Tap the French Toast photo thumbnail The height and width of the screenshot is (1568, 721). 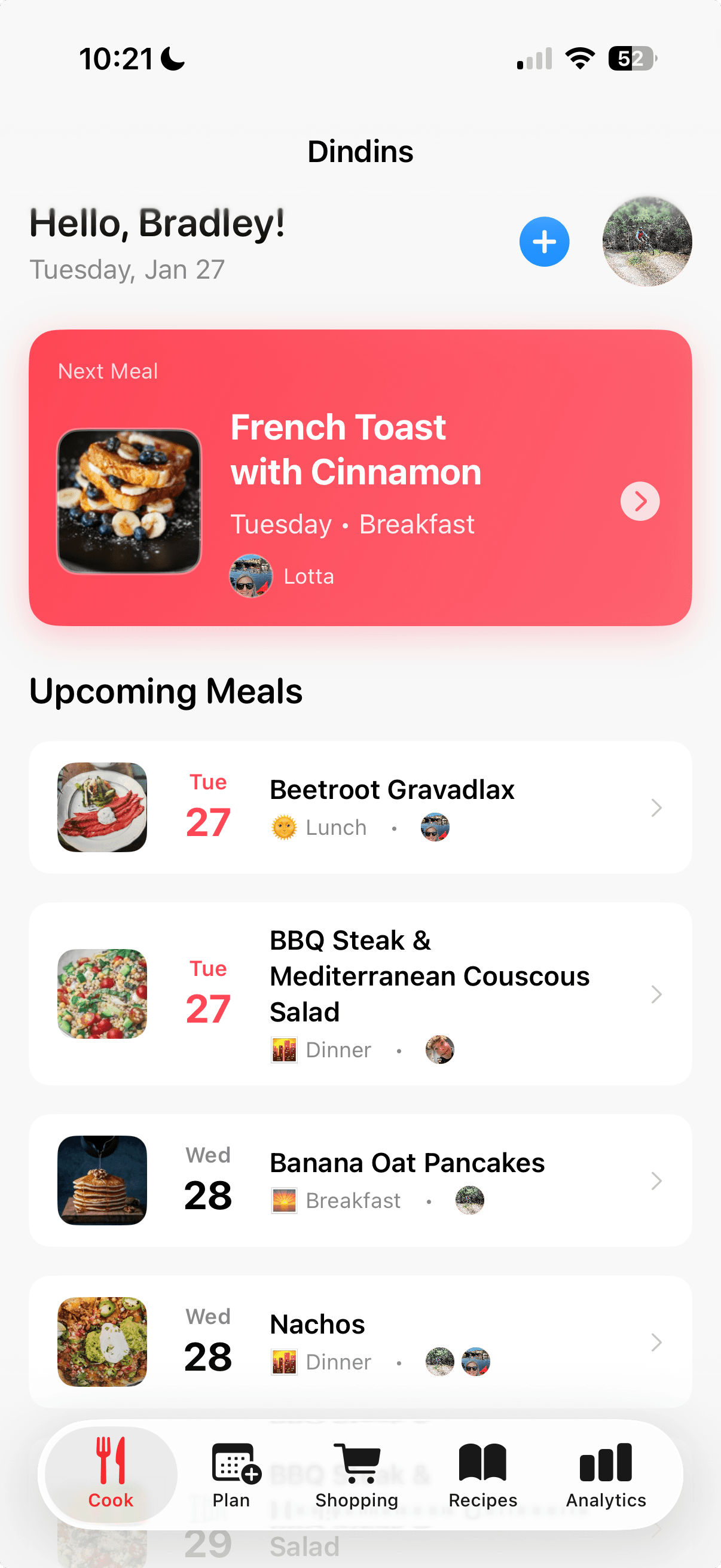(130, 501)
